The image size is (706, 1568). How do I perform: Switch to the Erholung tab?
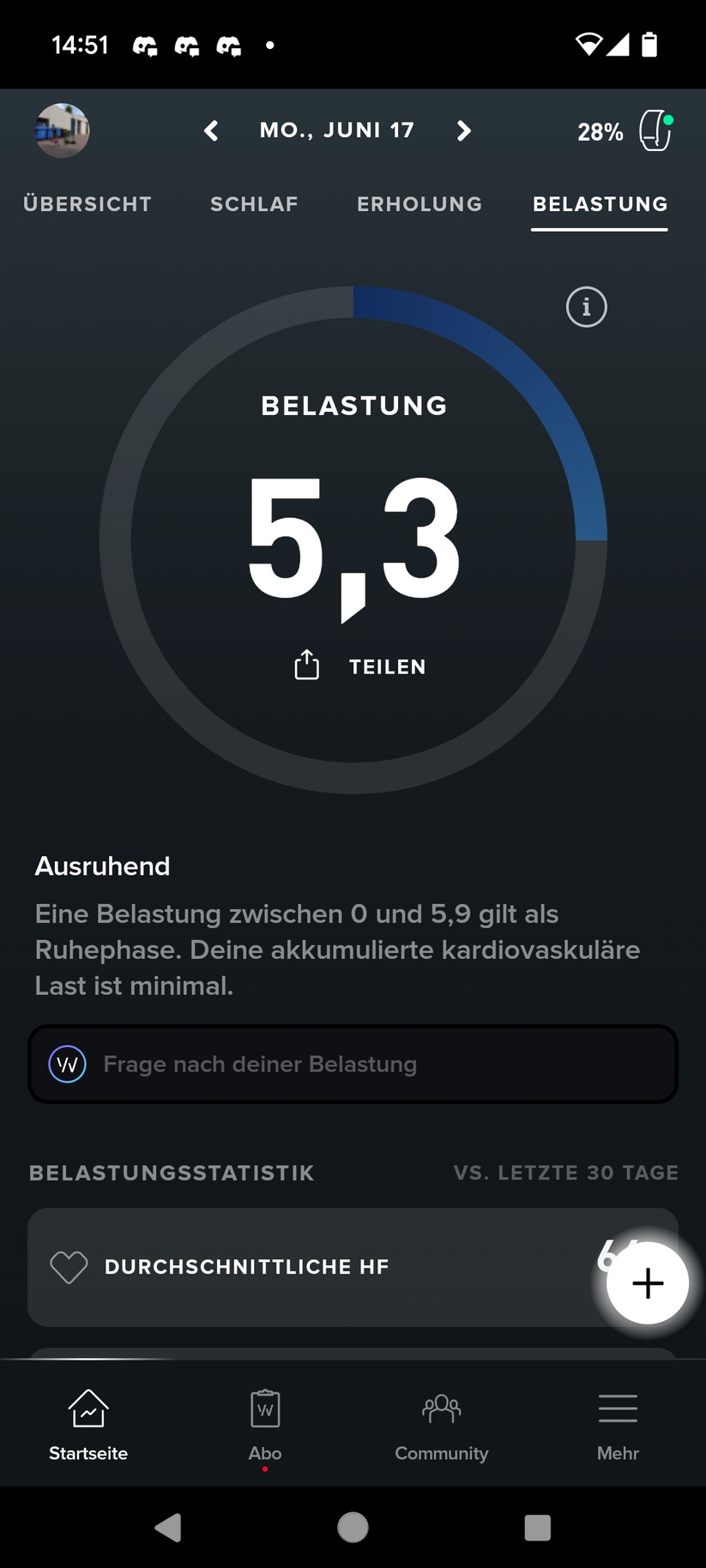[419, 204]
